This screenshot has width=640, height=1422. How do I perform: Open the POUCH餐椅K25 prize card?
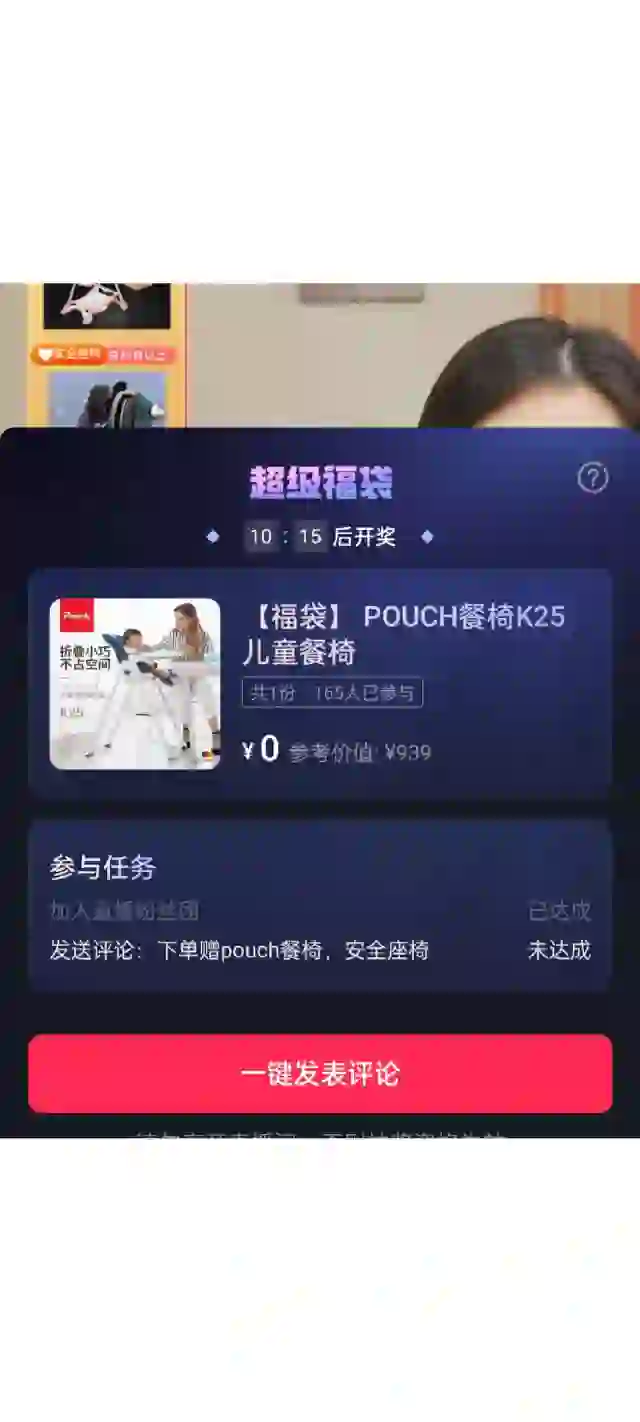320,684
